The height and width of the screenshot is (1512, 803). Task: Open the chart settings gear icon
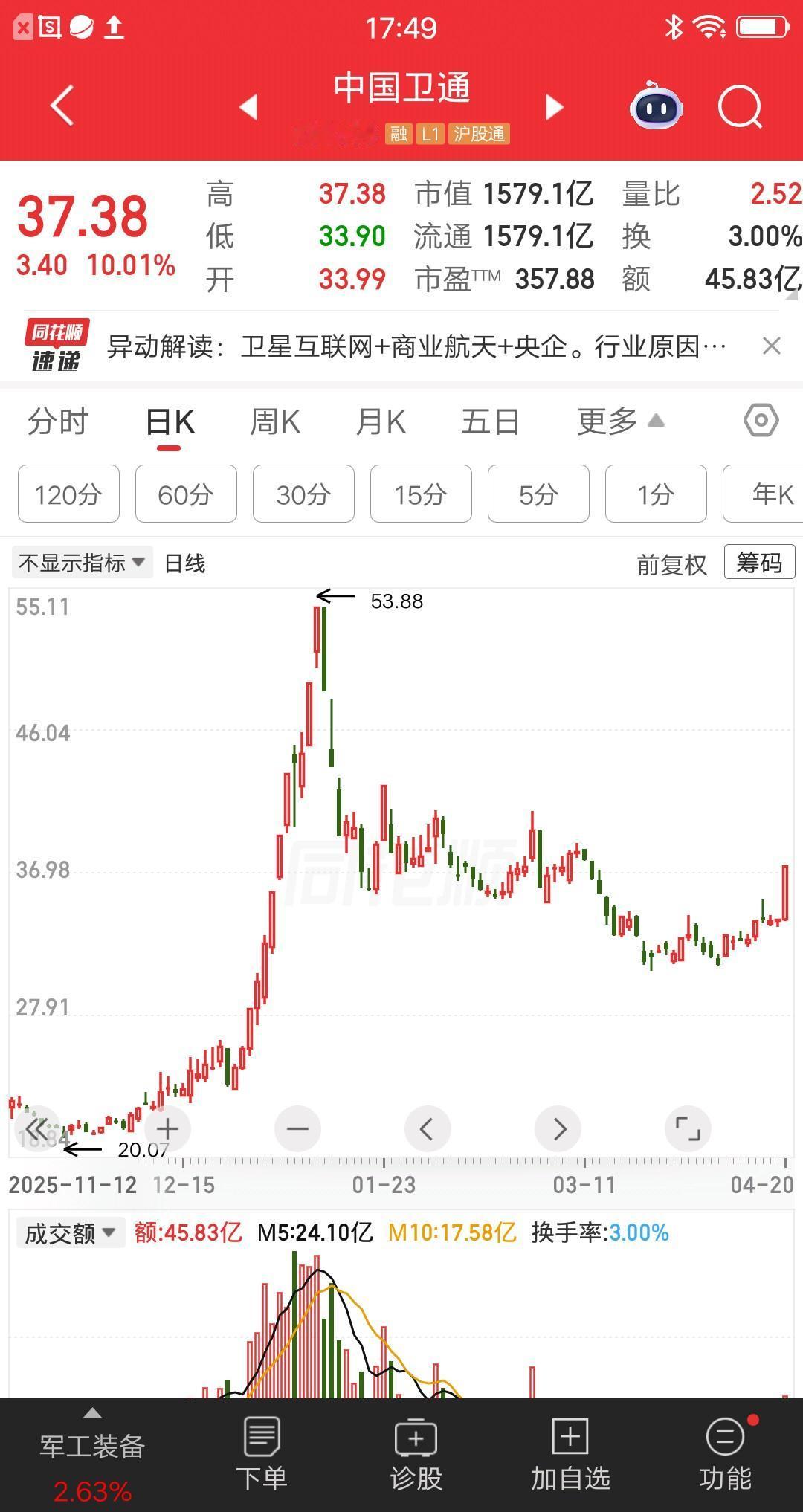click(760, 421)
